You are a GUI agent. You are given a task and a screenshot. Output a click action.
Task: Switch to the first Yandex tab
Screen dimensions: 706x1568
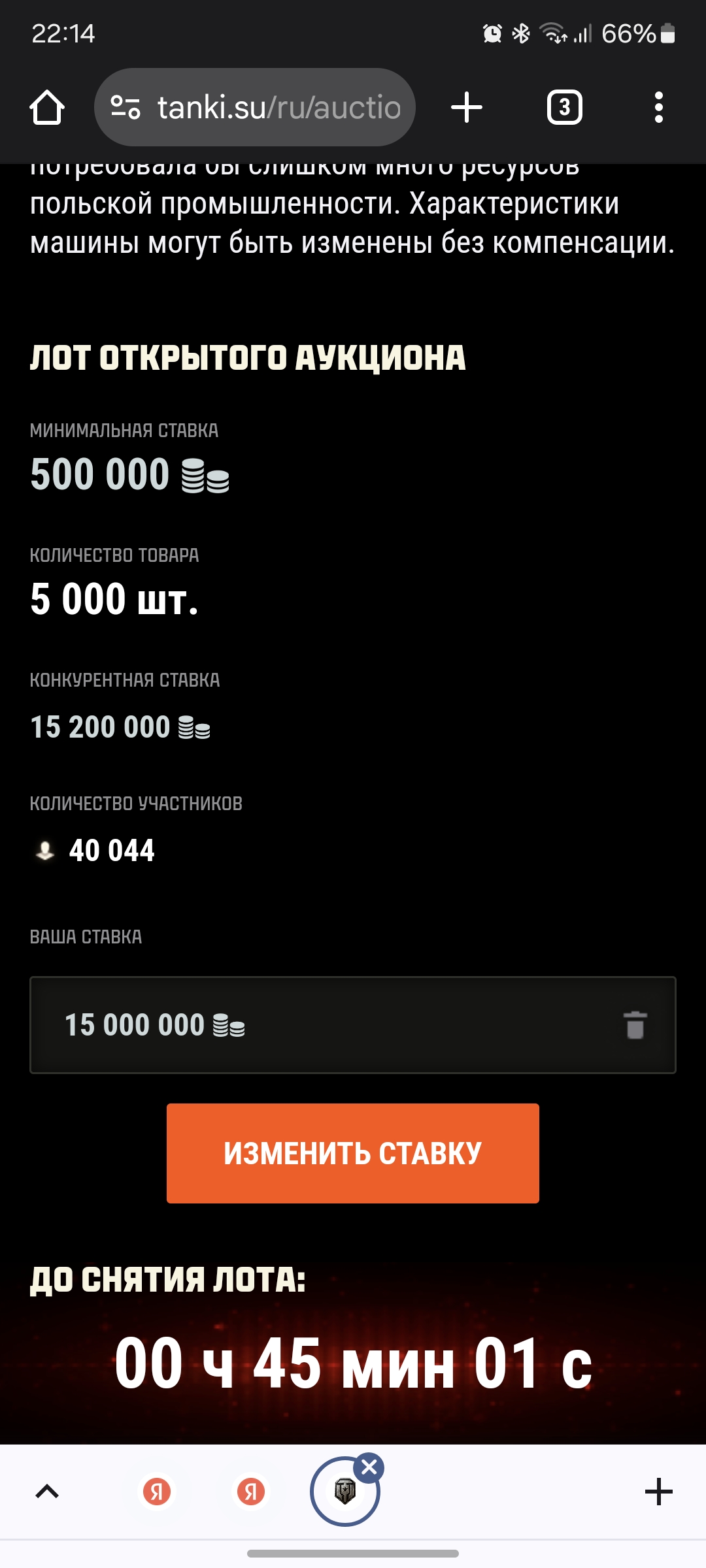157,1492
